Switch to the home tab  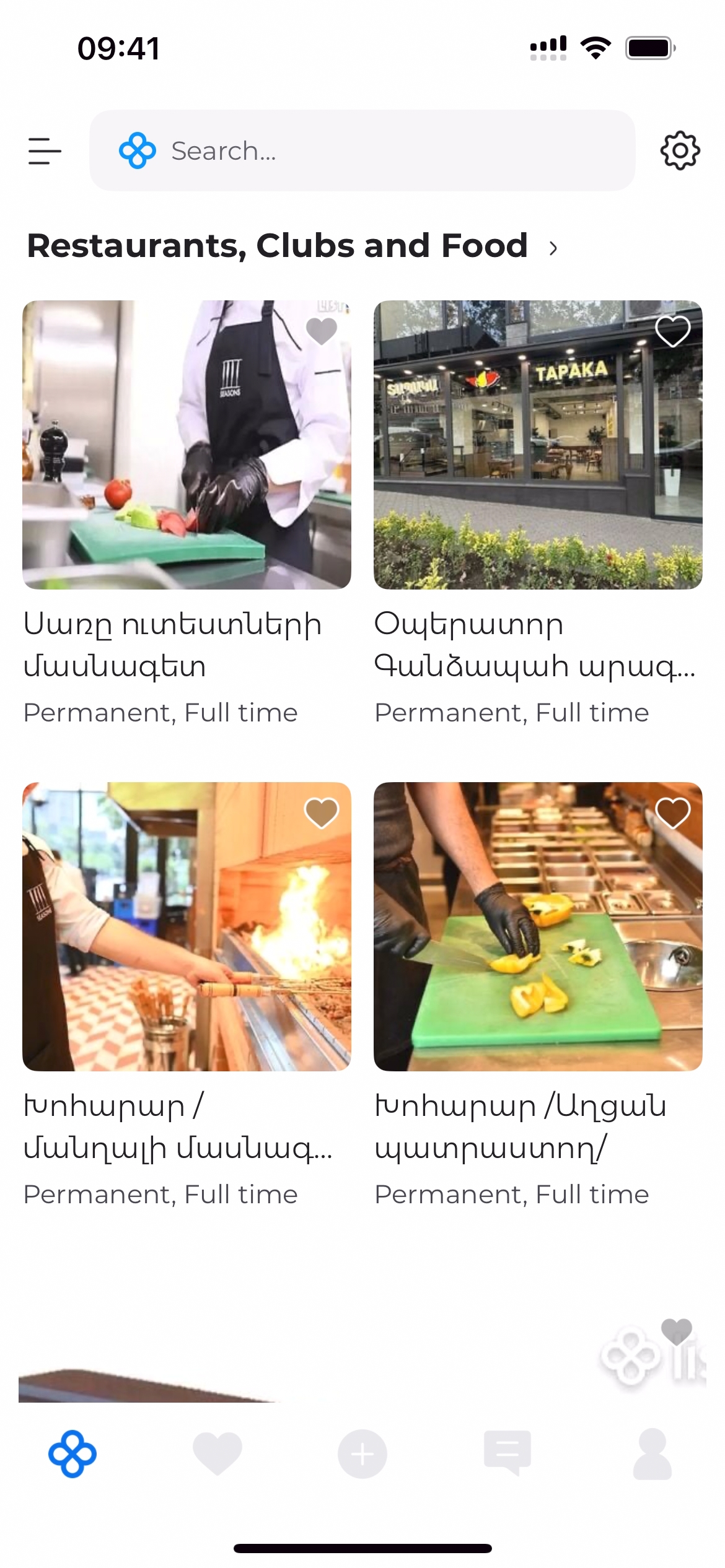[x=72, y=1453]
